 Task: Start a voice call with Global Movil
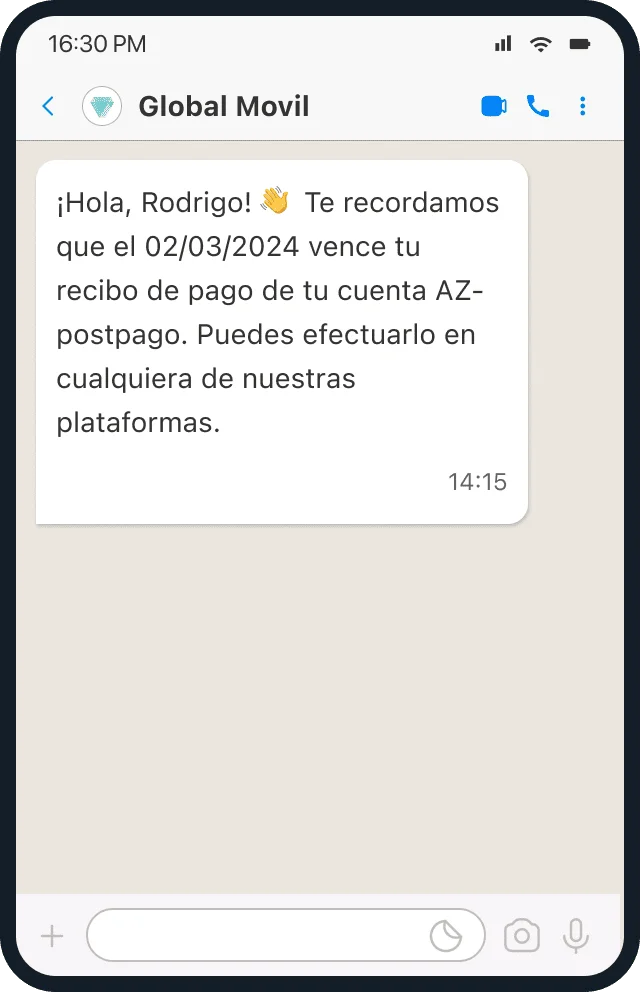538,106
